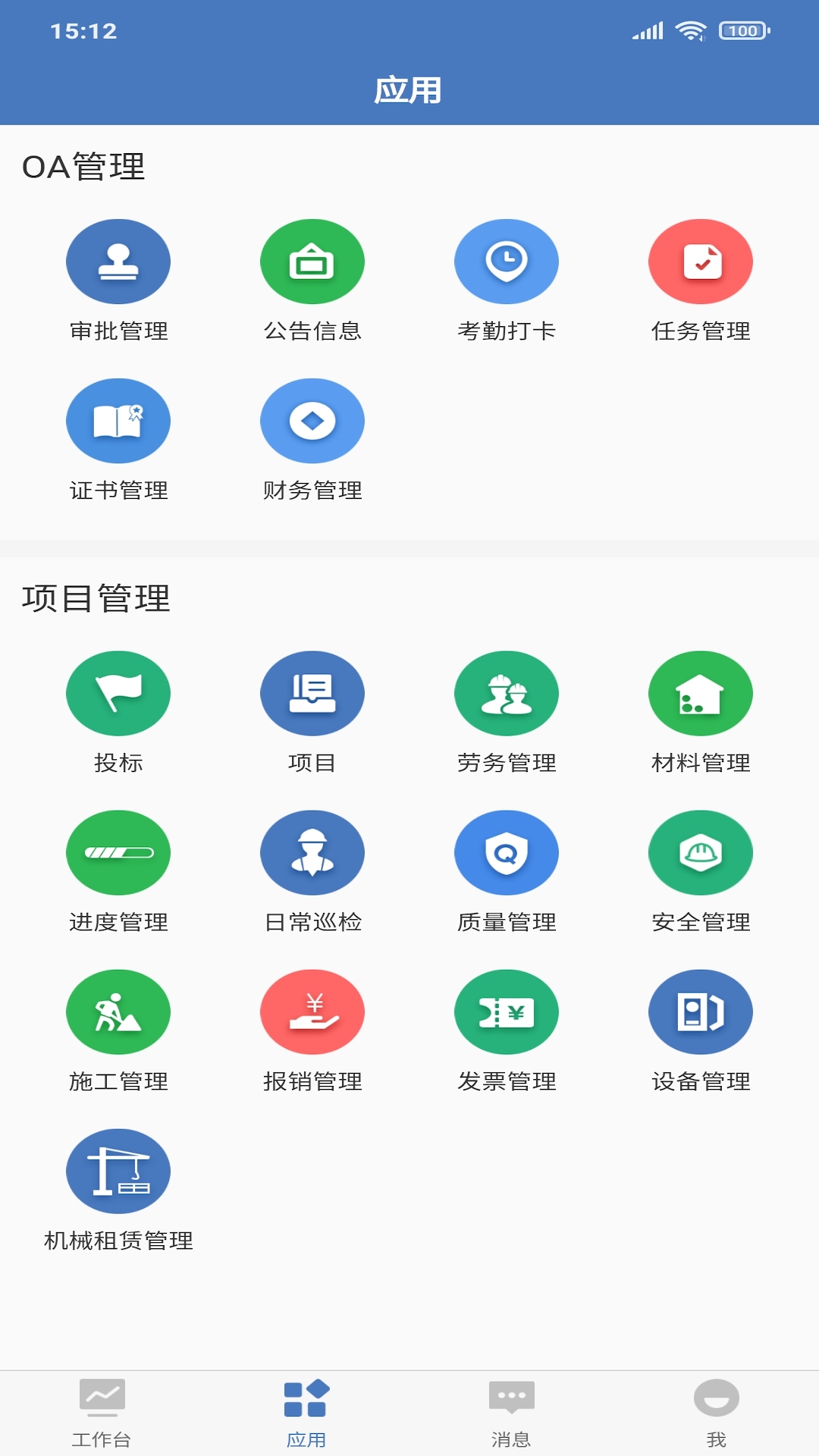Open 发票管理 invoice management
The width and height of the screenshot is (819, 1456).
507,1012
